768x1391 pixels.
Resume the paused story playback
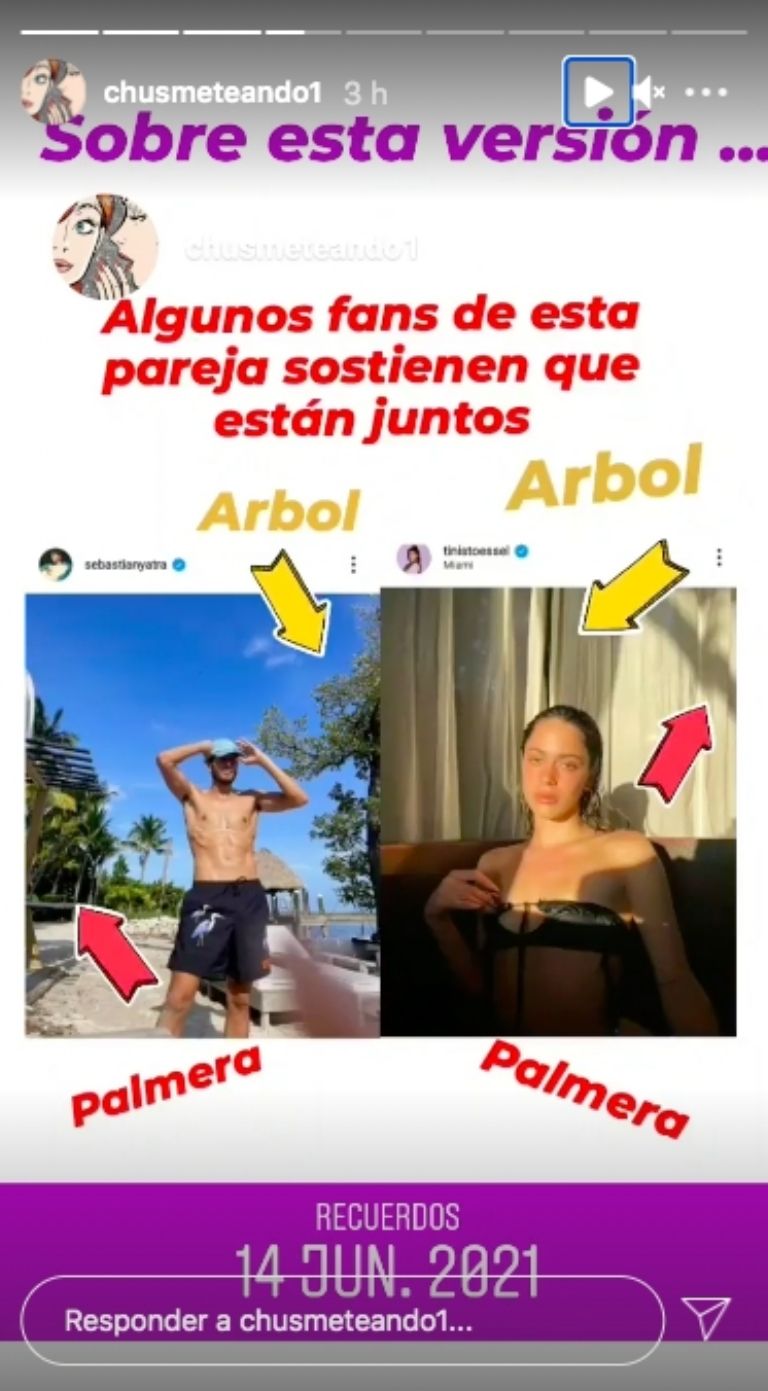coord(598,92)
